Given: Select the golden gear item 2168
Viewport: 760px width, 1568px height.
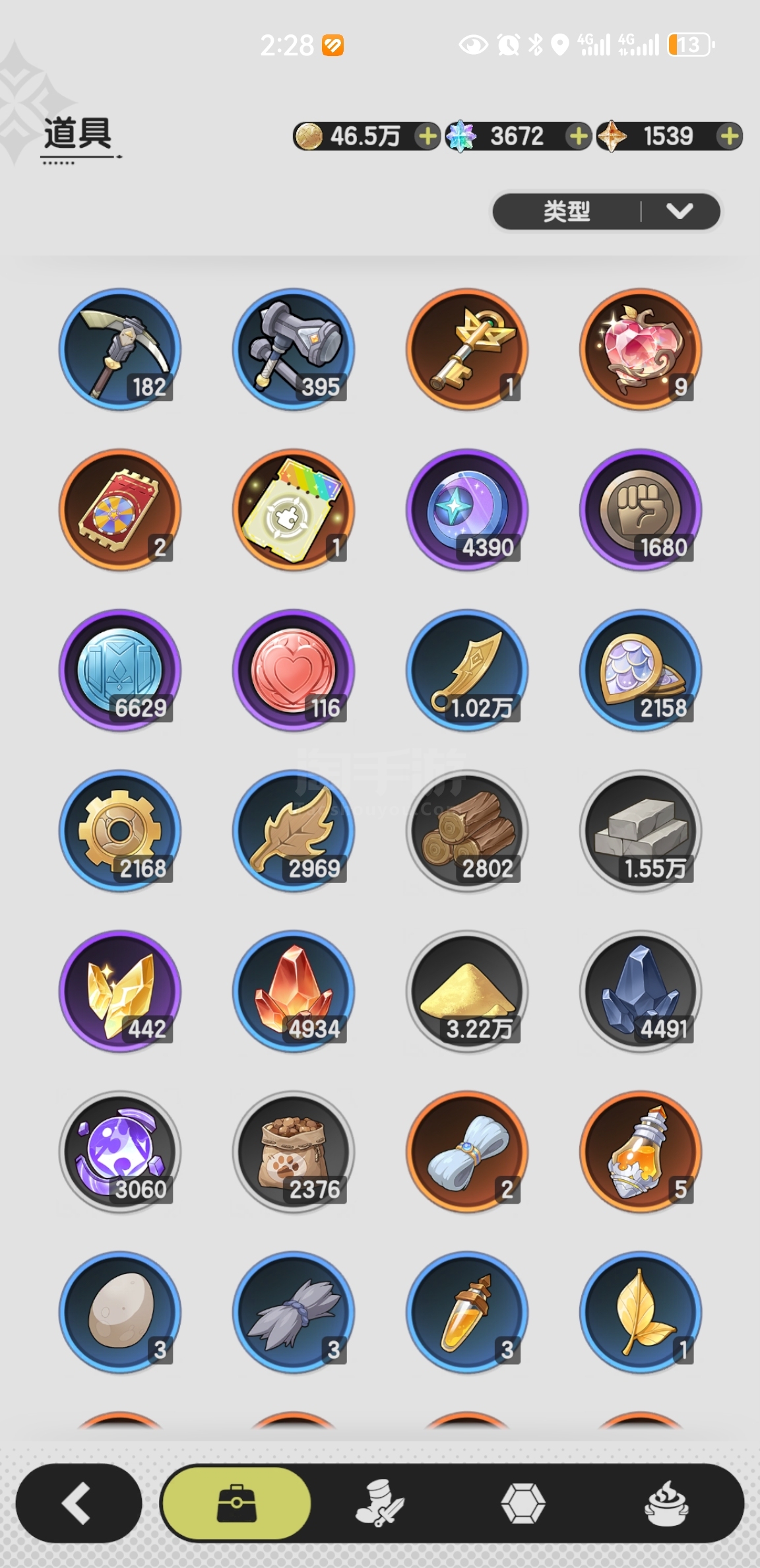Looking at the screenshot, I should pyautogui.click(x=120, y=831).
